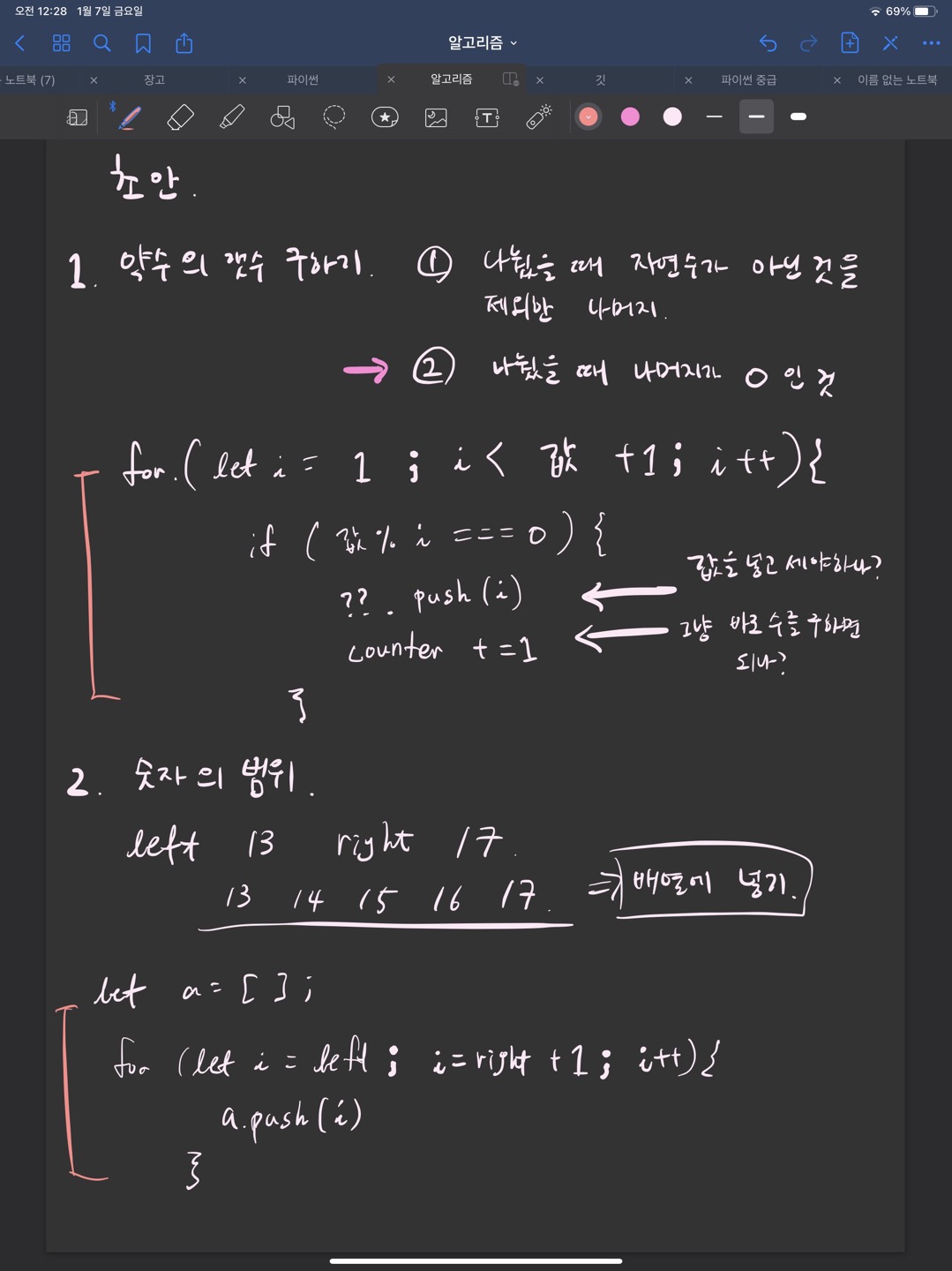
Task: Switch to the 파이썬 tab
Action: (x=303, y=79)
